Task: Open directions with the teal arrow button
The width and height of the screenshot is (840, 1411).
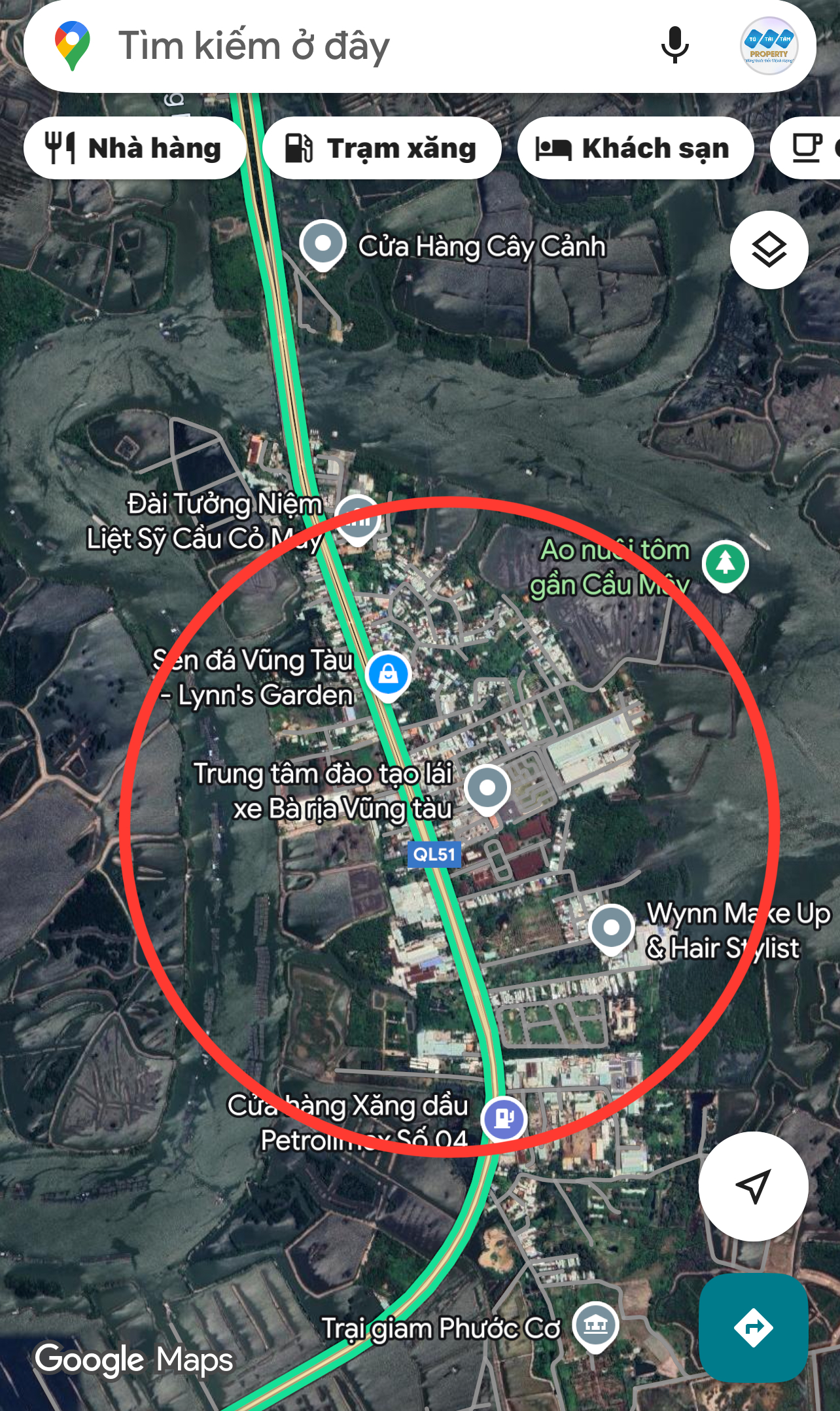Action: [753, 1327]
